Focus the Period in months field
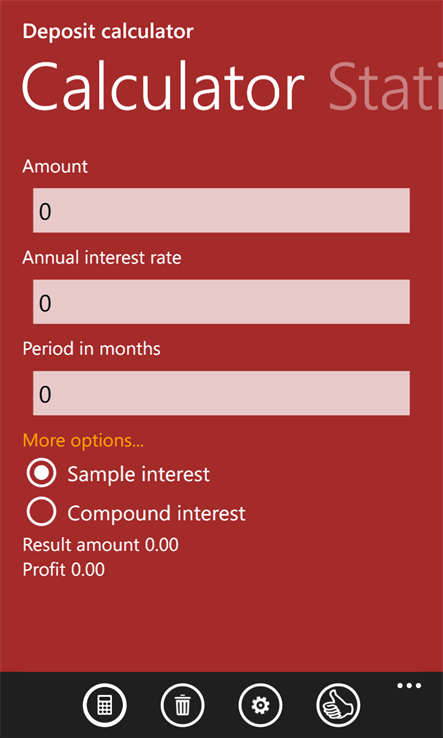The width and height of the screenshot is (443, 738). point(221,393)
